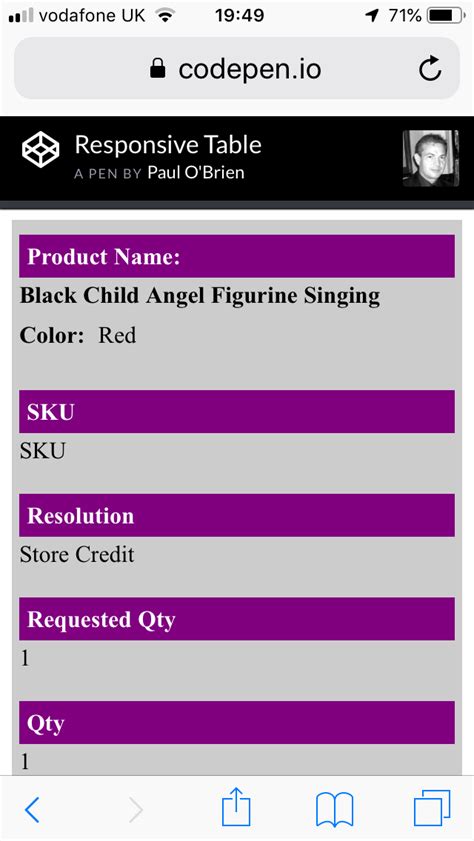Go back to the previous page
This screenshot has height=841, width=474.
coord(32,809)
